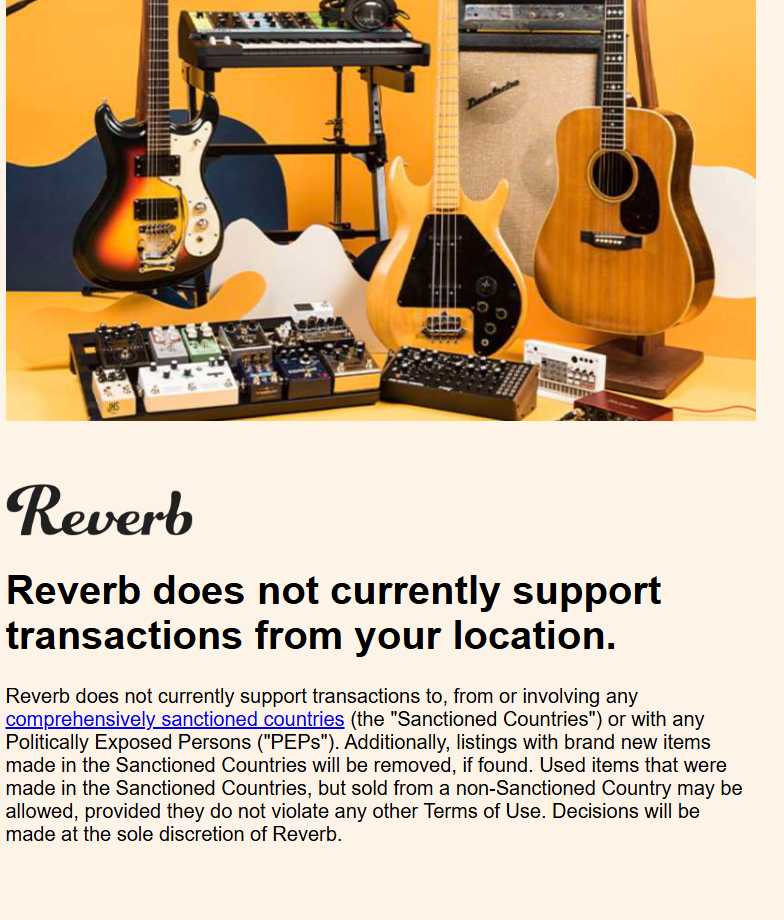Open the comprehensively sanctioned countries link

(175, 719)
